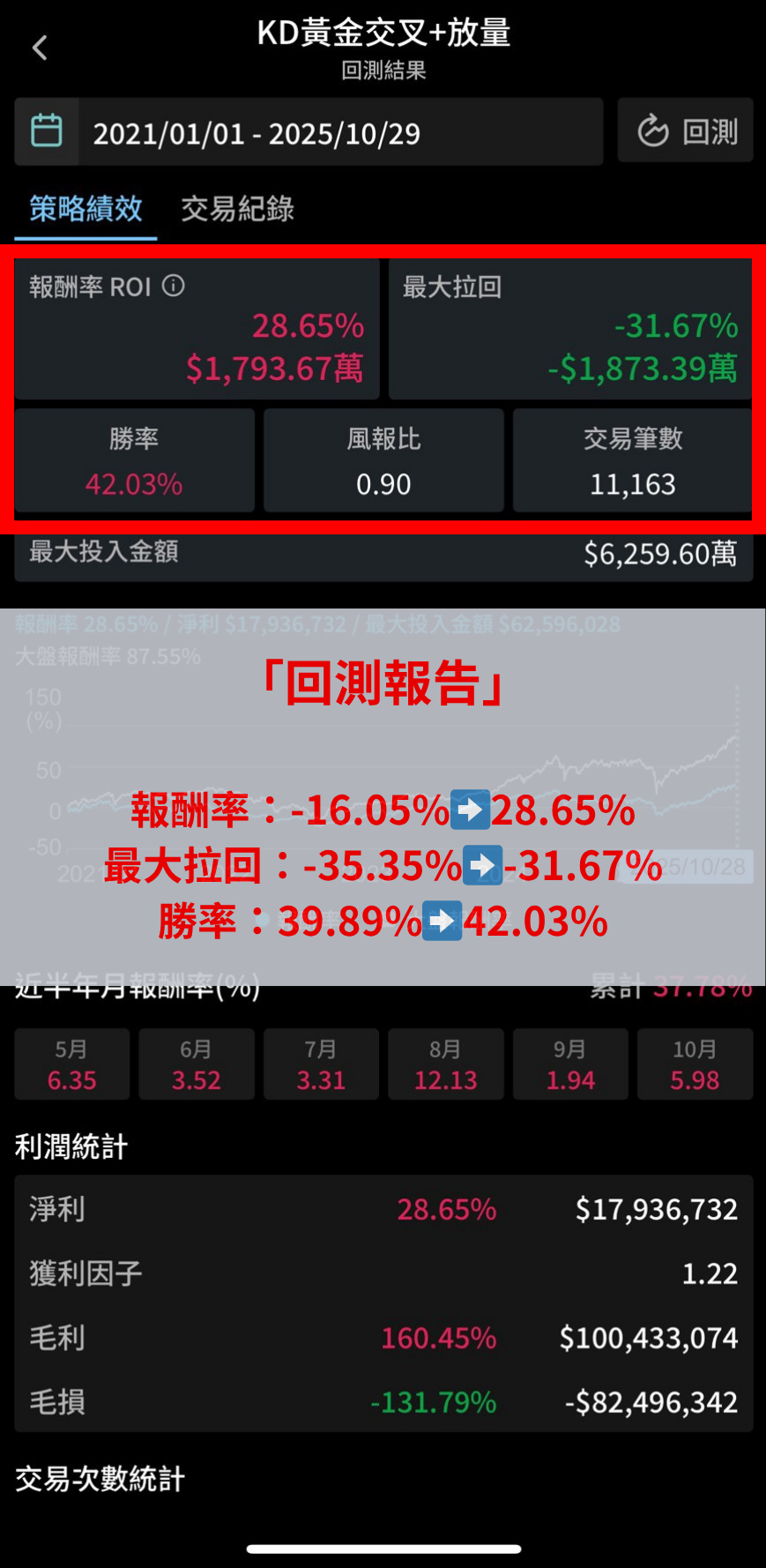This screenshot has width=766, height=1568.
Task: Run the 回測 backtest button
Action: click(x=685, y=131)
